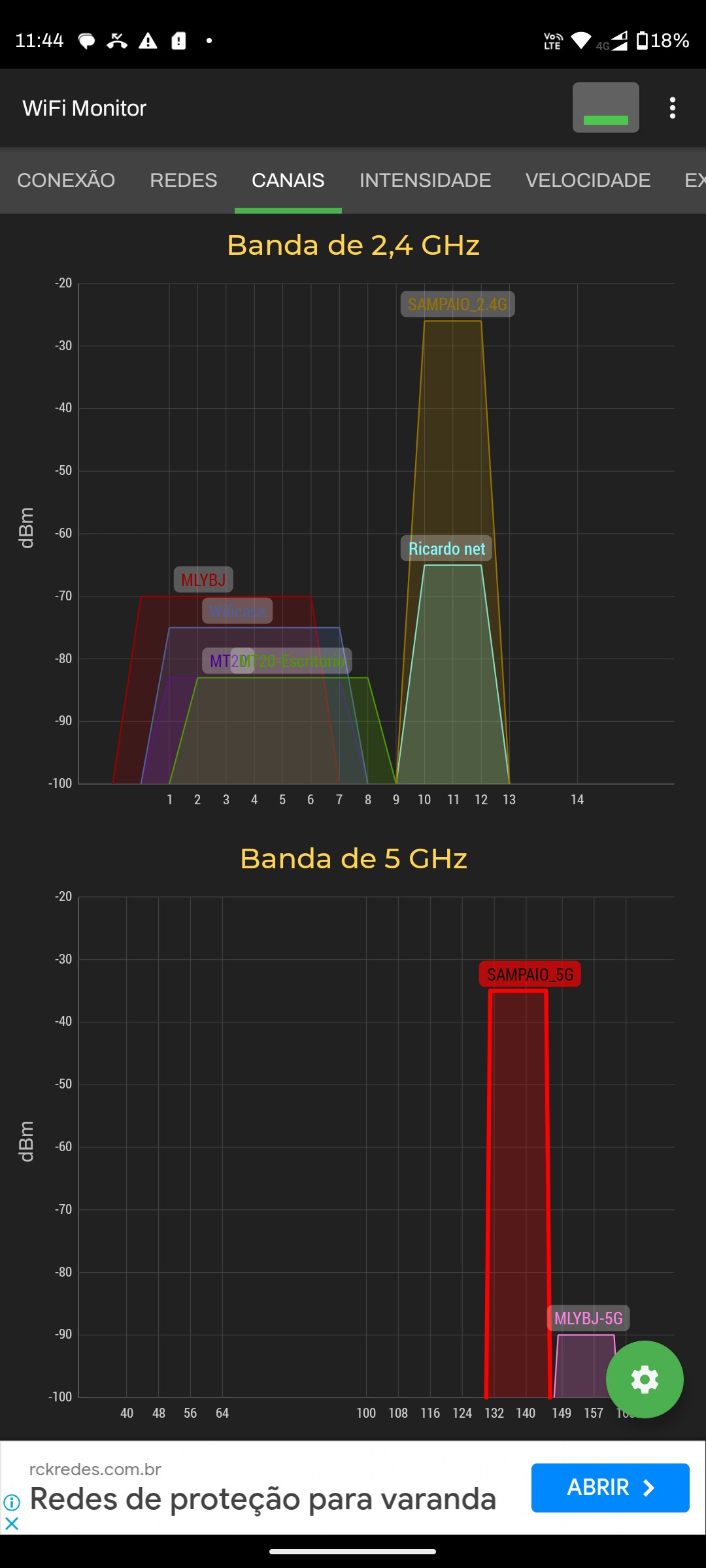The image size is (706, 1568).
Task: Switch to the REDES tab
Action: coord(183,180)
